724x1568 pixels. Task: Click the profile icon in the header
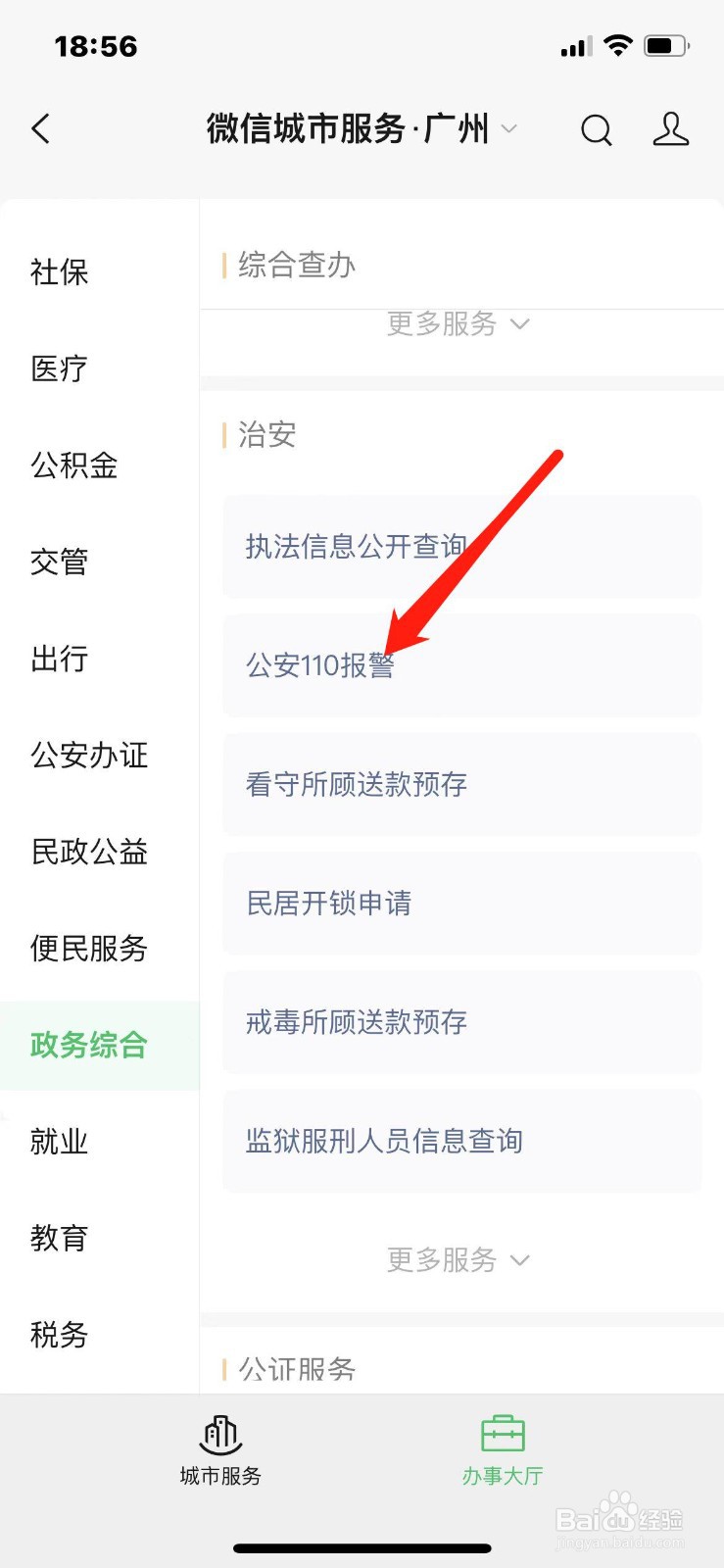point(670,128)
